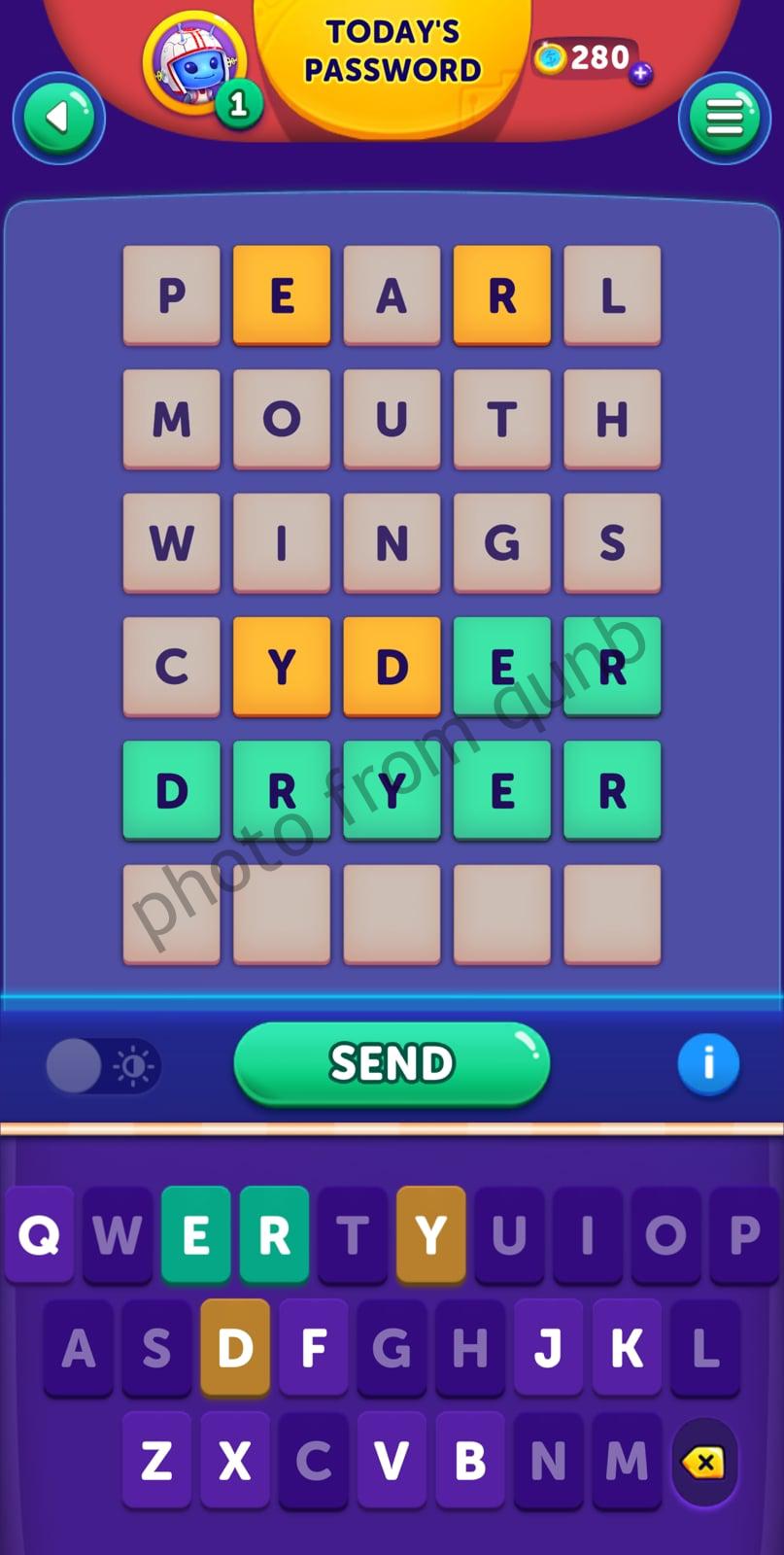Open the blue info button

(708, 1063)
